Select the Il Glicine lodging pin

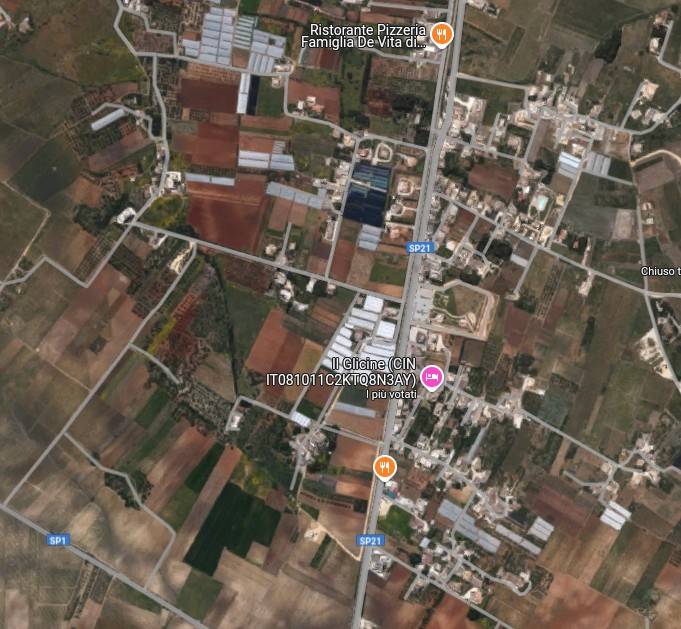431,376
